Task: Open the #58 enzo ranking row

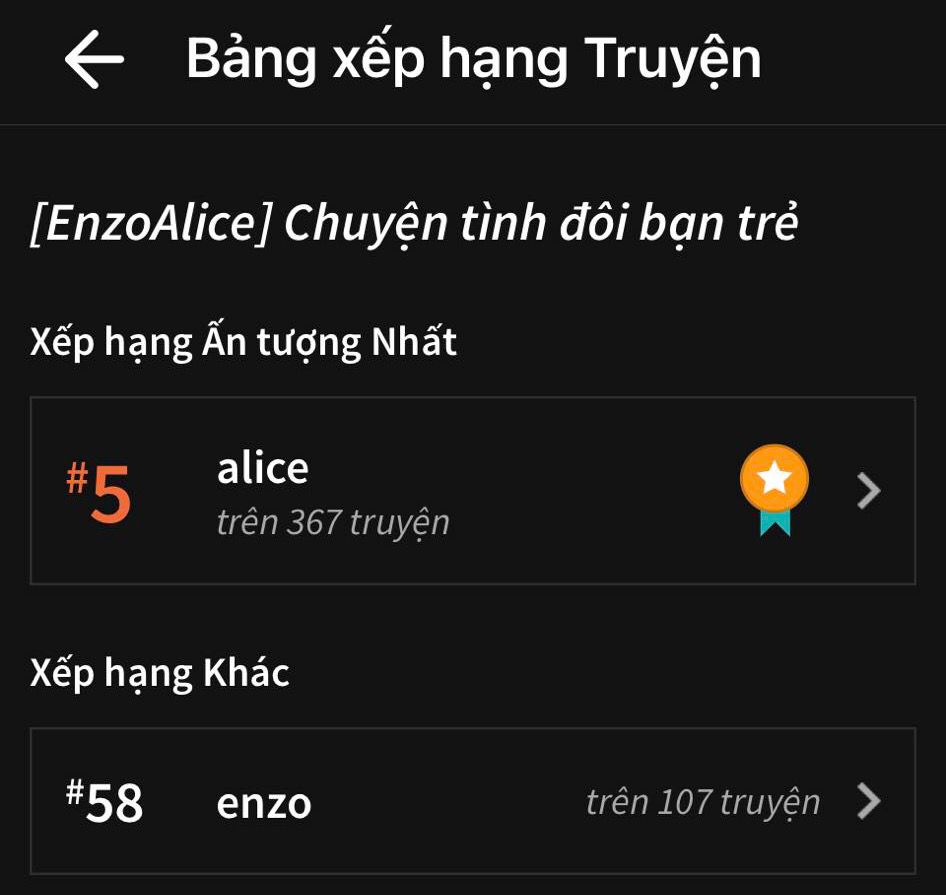Action: pyautogui.click(x=473, y=801)
